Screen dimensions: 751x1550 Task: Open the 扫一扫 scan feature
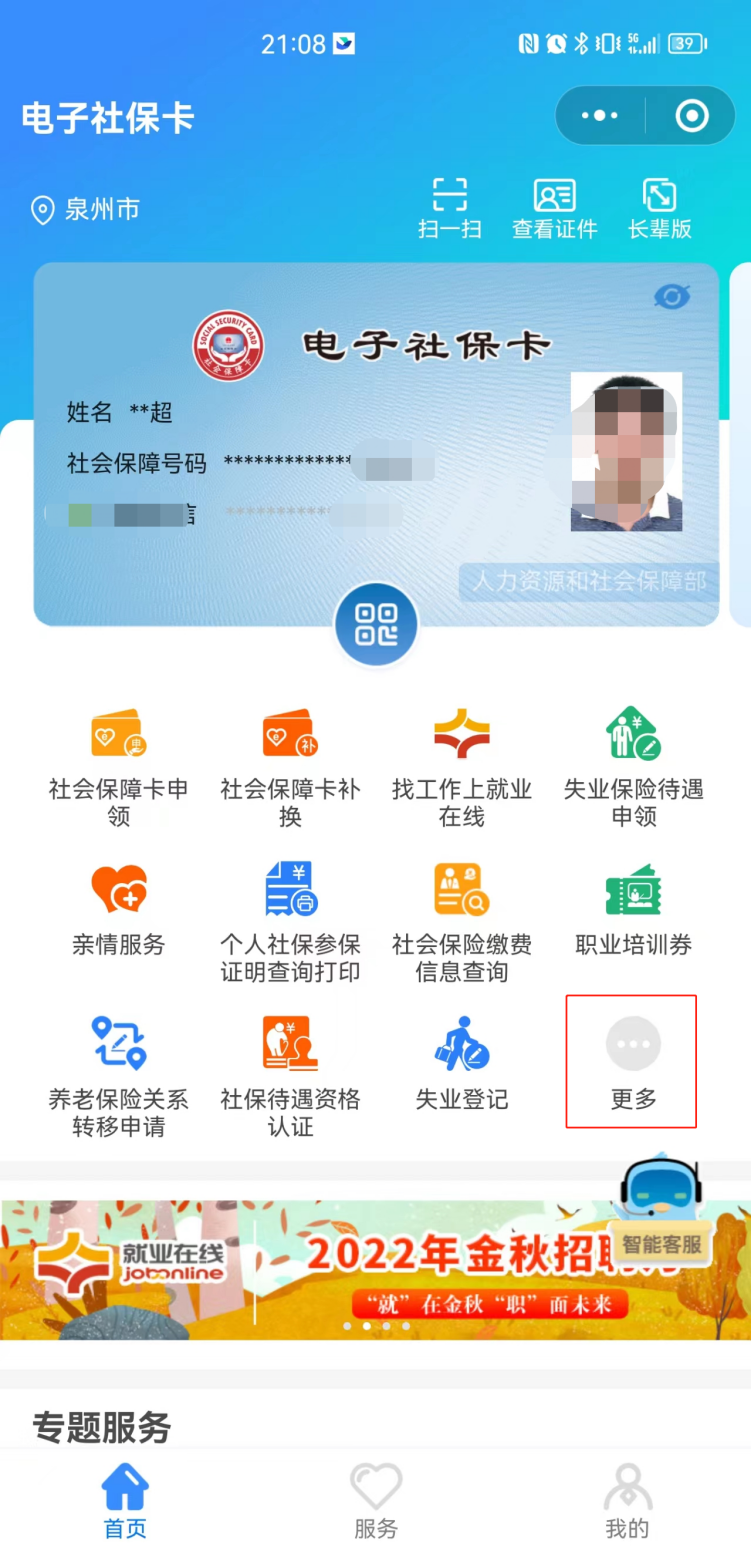click(x=450, y=208)
